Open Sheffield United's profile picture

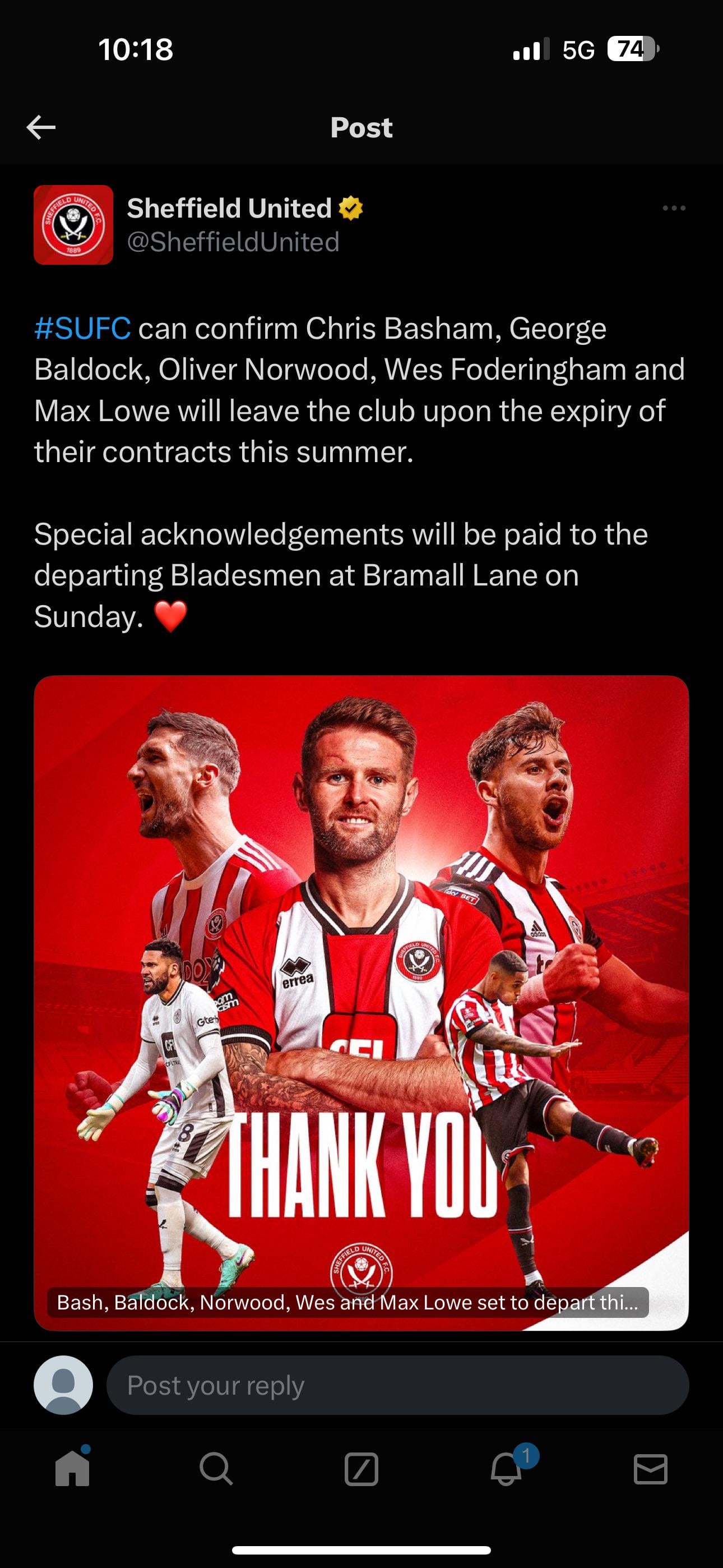click(73, 225)
